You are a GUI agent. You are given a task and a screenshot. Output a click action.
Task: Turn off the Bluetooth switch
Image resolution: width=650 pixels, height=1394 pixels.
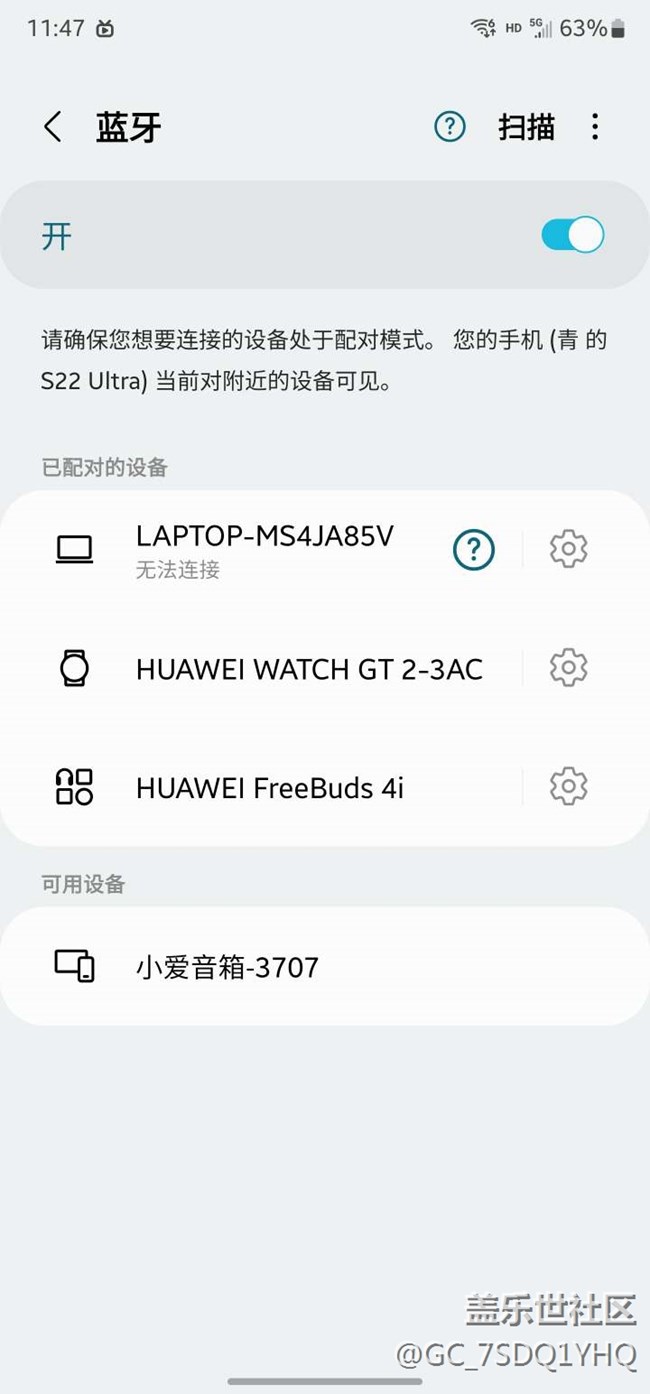click(572, 235)
